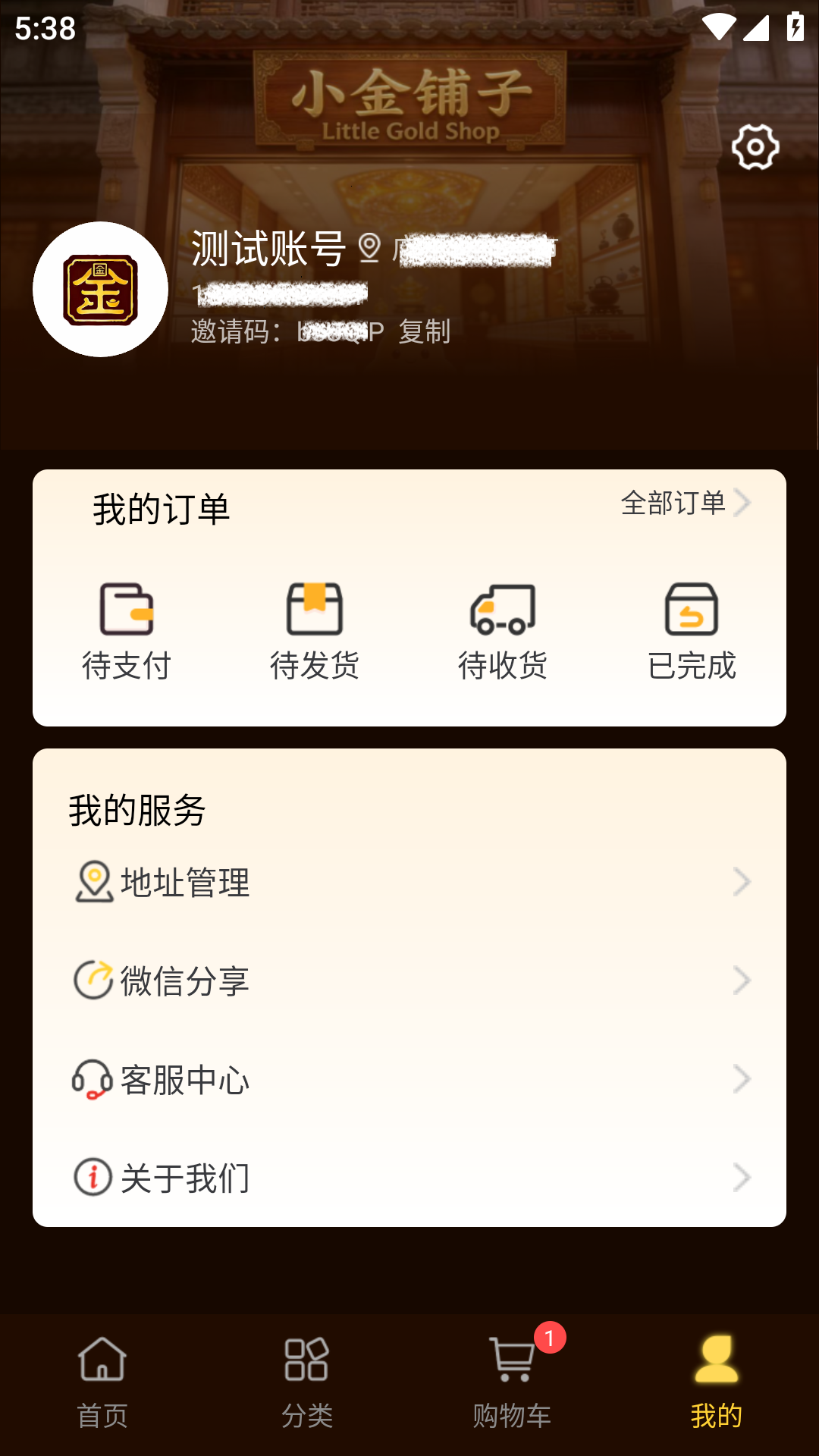Click the 微信分享 share icon
Image resolution: width=819 pixels, height=1456 pixels.
point(93,981)
